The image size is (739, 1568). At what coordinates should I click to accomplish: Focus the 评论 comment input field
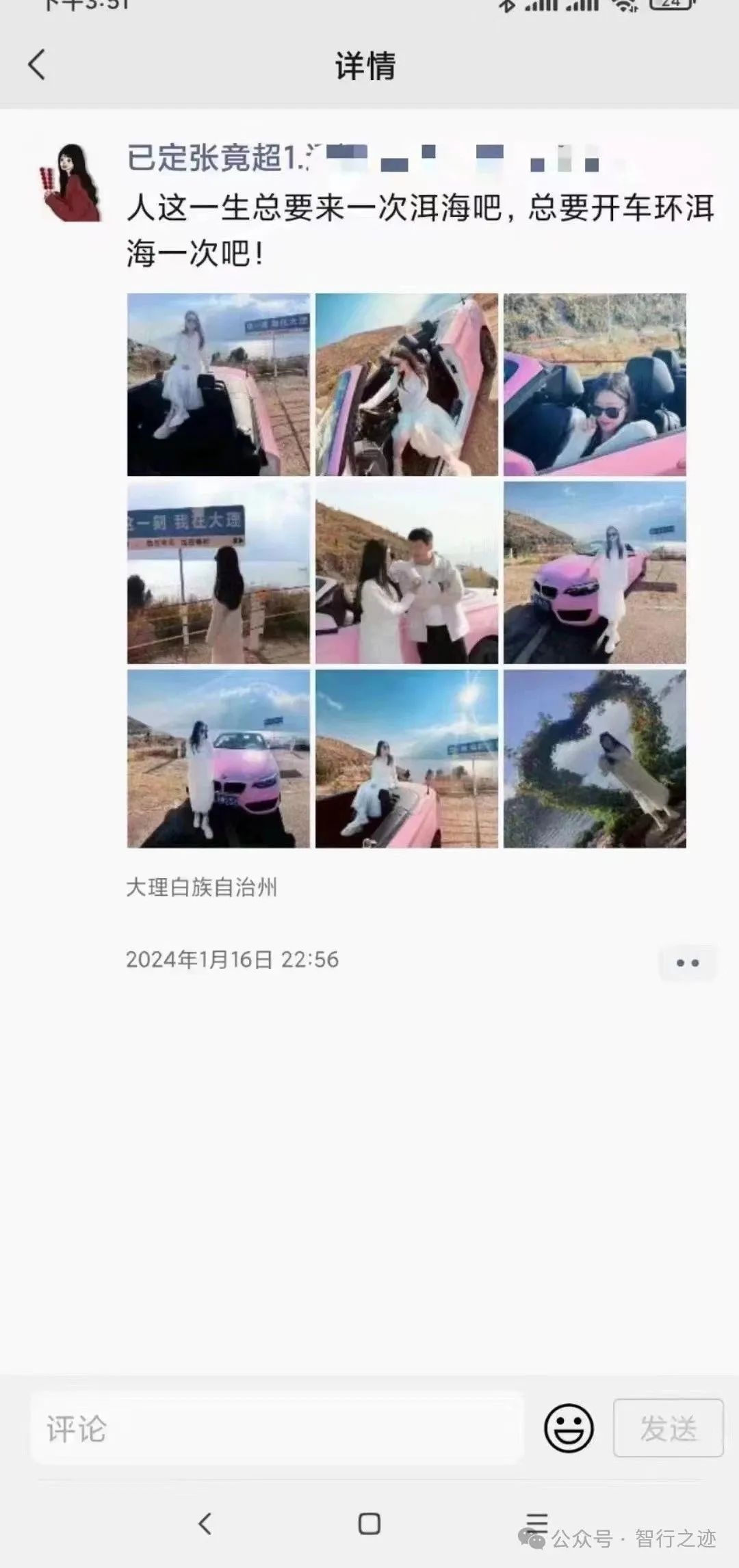pyautogui.click(x=277, y=1429)
